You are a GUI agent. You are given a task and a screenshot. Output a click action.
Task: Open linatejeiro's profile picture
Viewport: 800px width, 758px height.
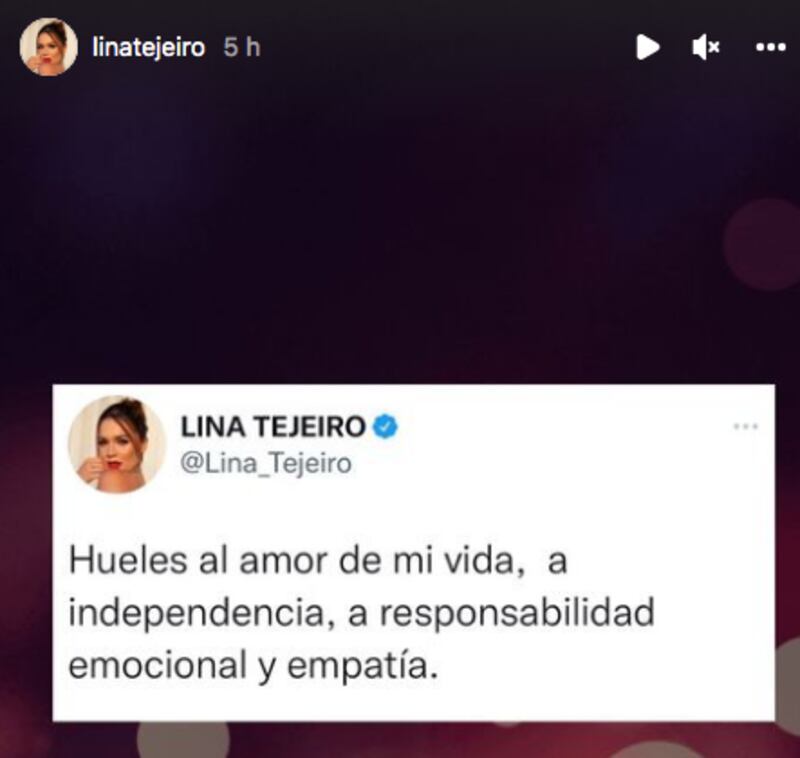coord(48,47)
